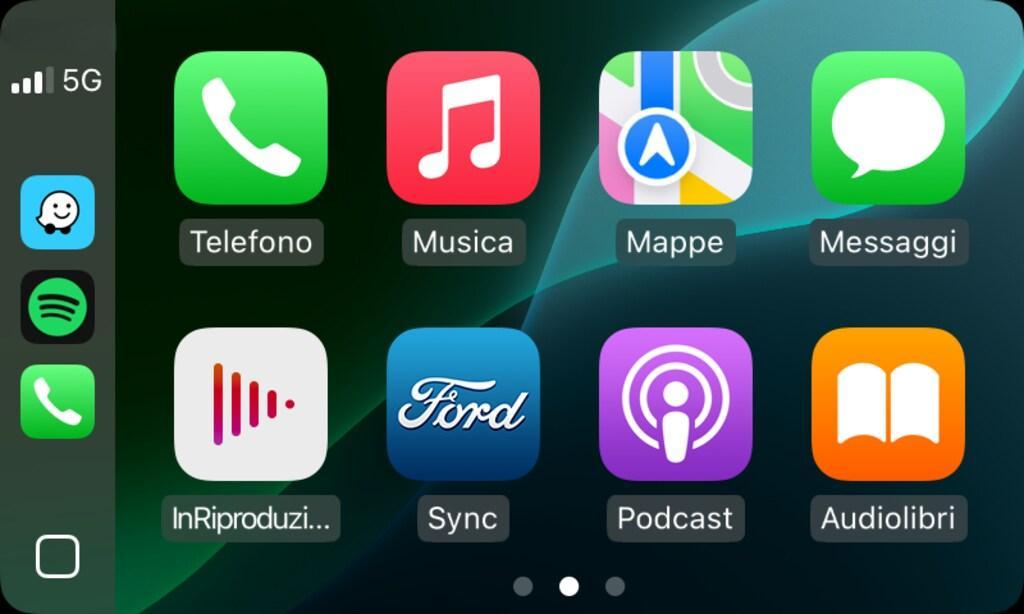Open the phone shortcut in the sidebar
This screenshot has height=614, width=1024.
click(58, 401)
